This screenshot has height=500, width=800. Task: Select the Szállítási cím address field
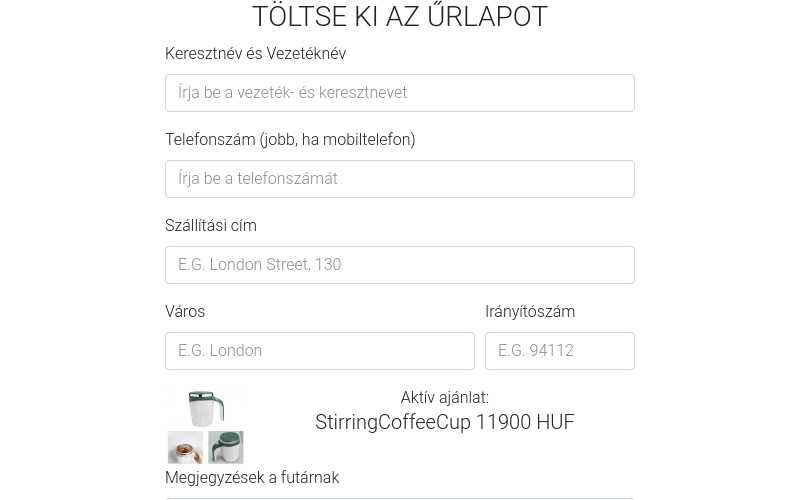point(399,265)
